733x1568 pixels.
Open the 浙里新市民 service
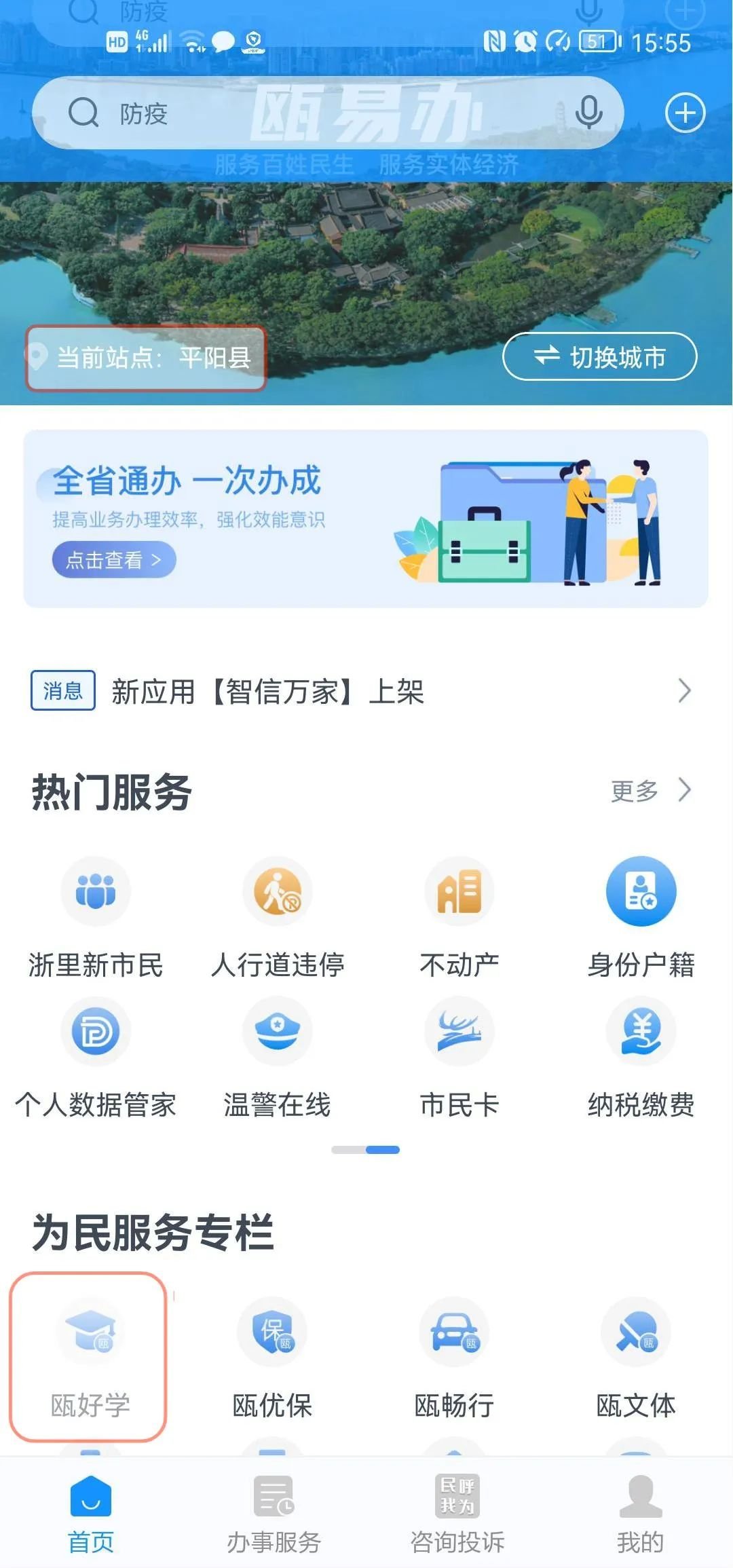click(x=96, y=916)
